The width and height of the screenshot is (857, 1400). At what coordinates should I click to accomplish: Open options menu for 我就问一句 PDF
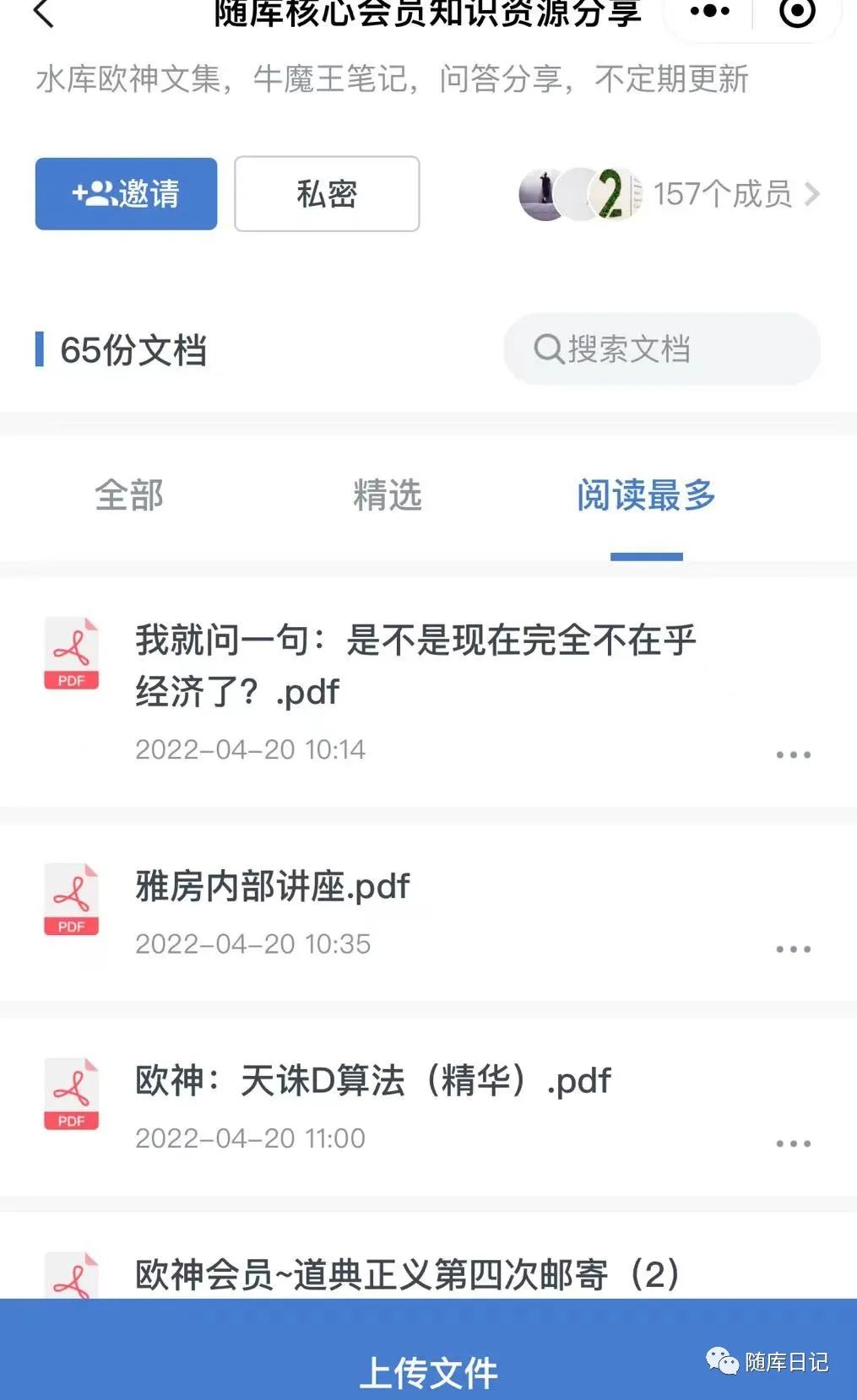coord(795,754)
